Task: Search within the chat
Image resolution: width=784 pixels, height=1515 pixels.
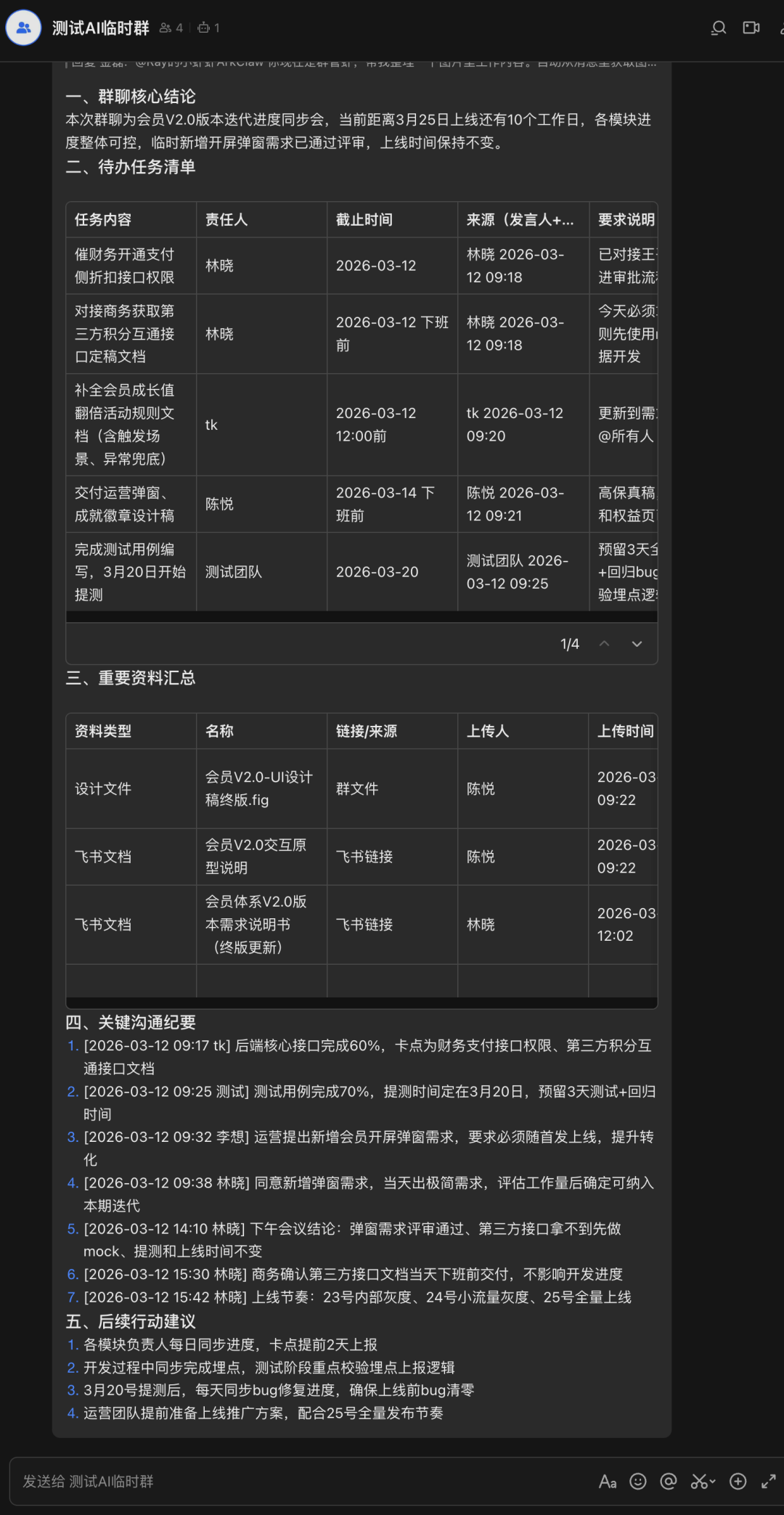Action: coord(718,28)
